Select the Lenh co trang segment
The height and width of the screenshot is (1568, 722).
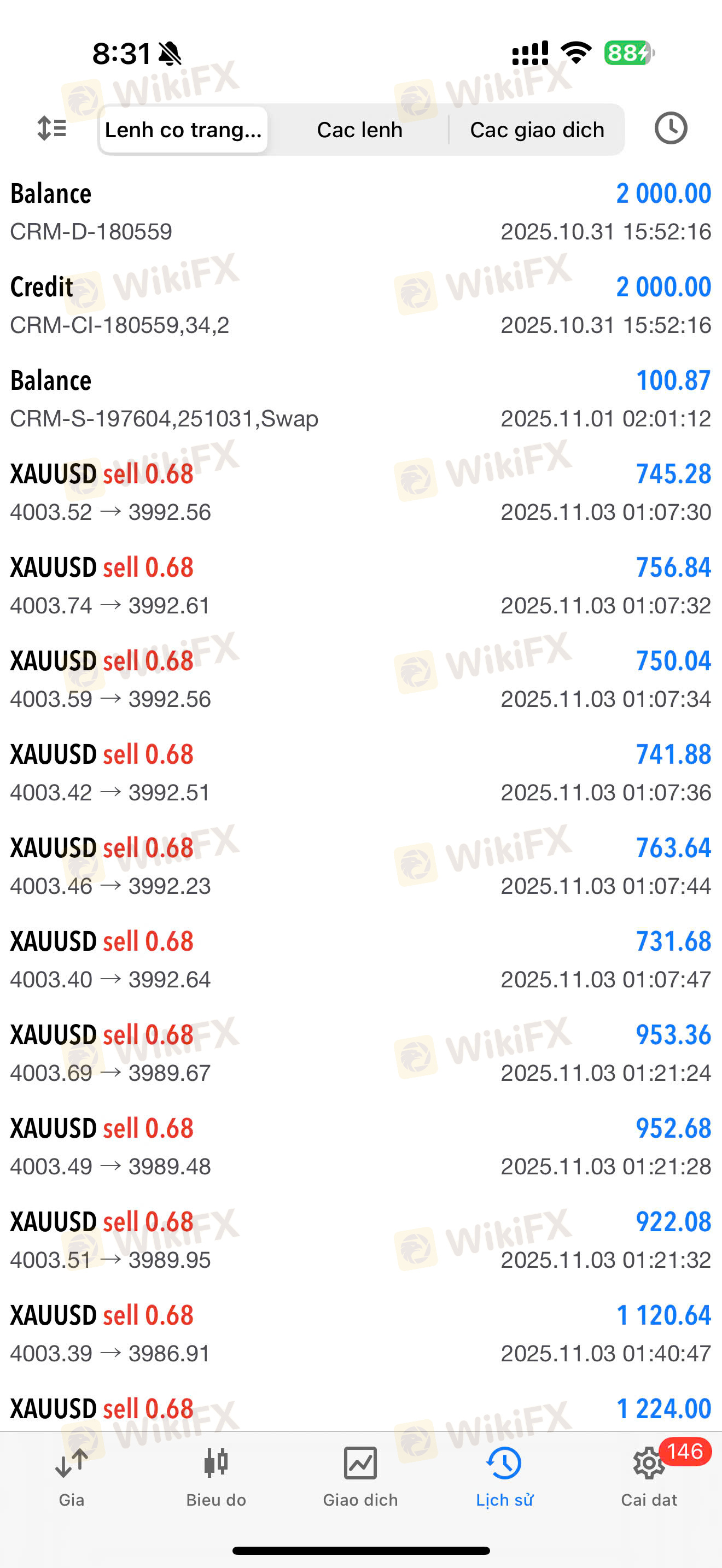point(183,130)
